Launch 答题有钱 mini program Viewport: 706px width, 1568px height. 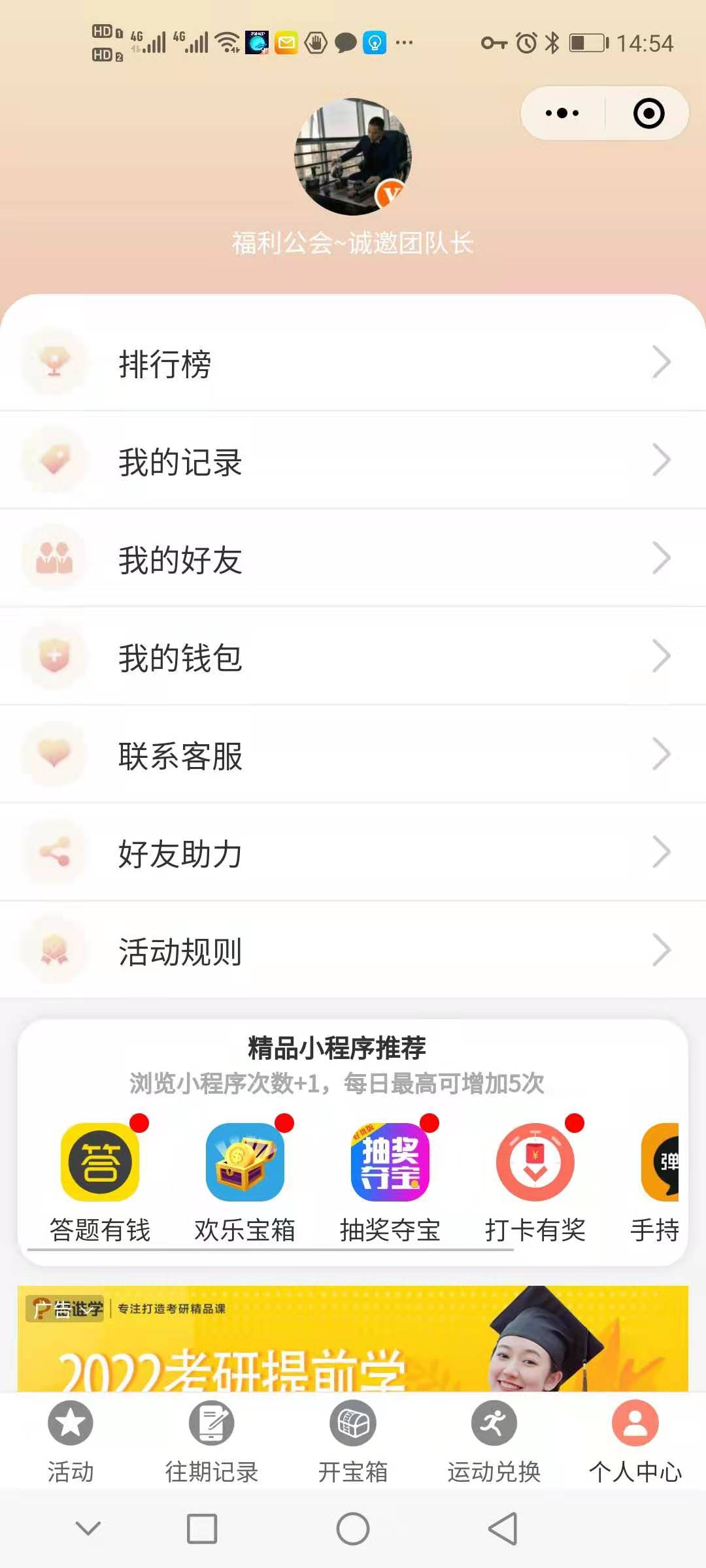tap(100, 1163)
